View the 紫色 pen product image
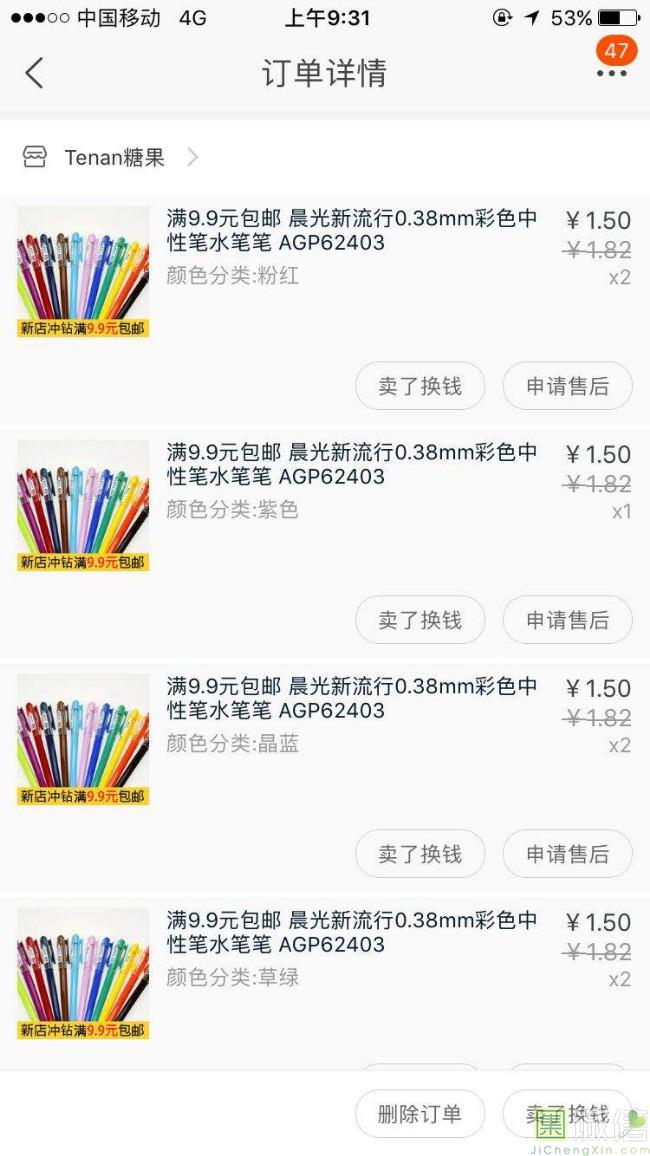 (83, 505)
